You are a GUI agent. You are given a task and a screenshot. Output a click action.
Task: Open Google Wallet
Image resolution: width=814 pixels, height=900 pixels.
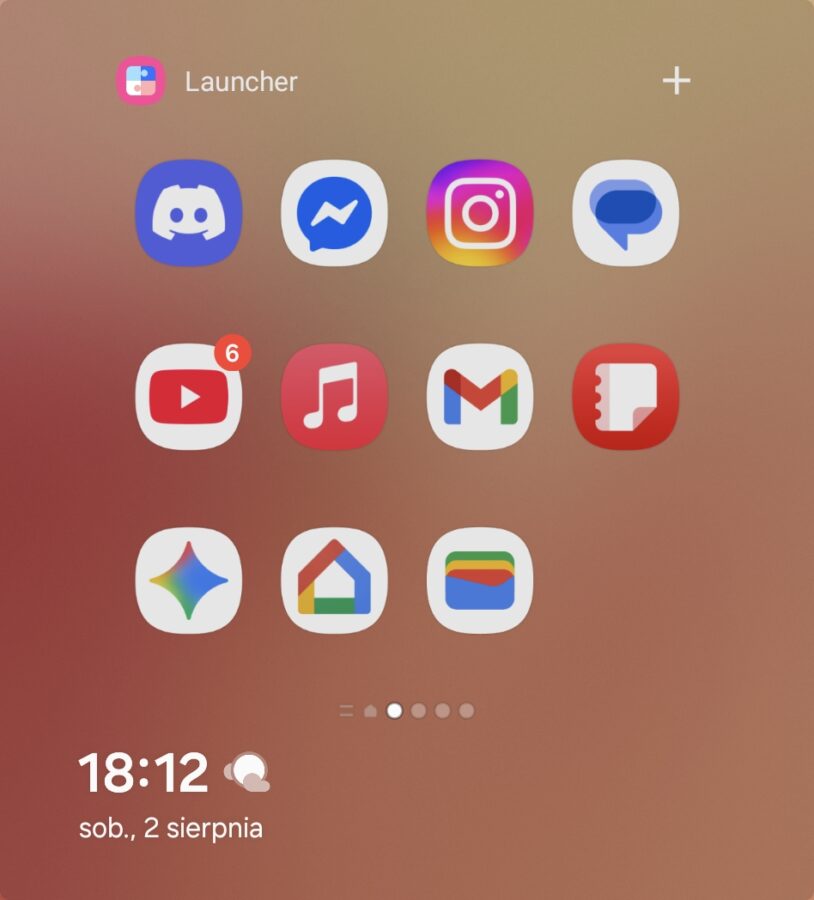tap(480, 581)
